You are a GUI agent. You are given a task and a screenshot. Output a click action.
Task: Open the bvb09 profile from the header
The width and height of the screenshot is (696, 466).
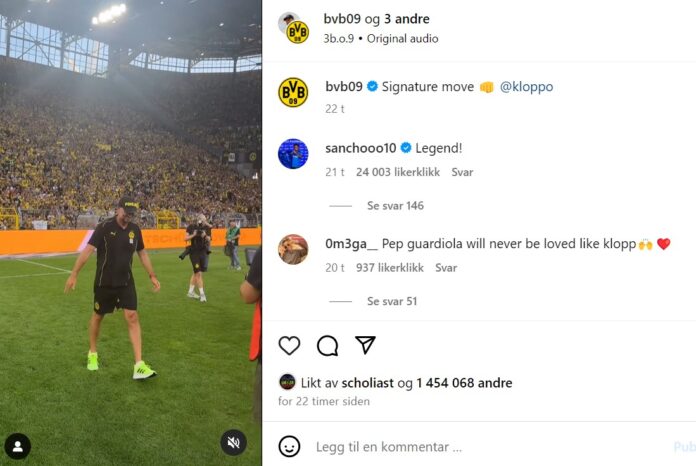[342, 18]
